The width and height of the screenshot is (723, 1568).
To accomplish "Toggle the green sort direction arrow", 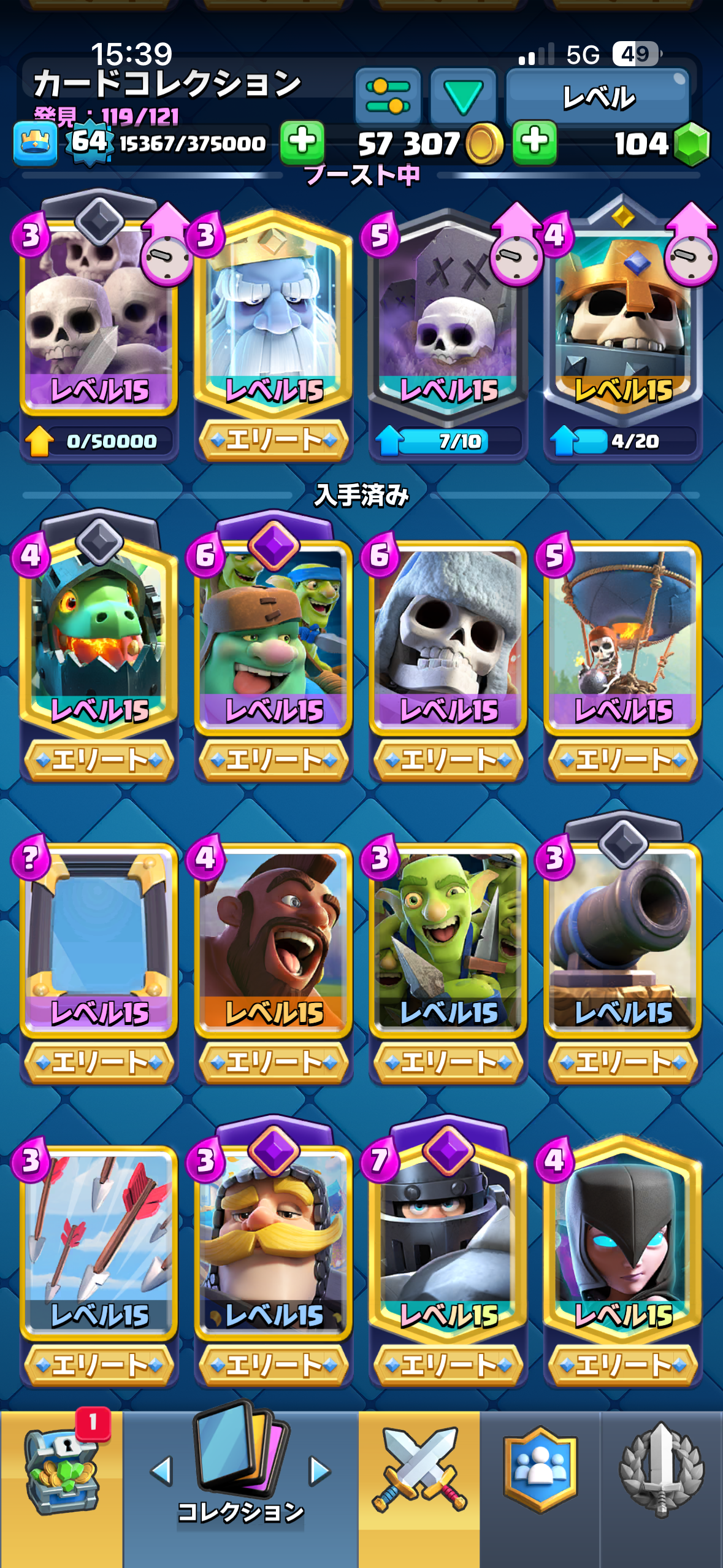I will 463,97.
